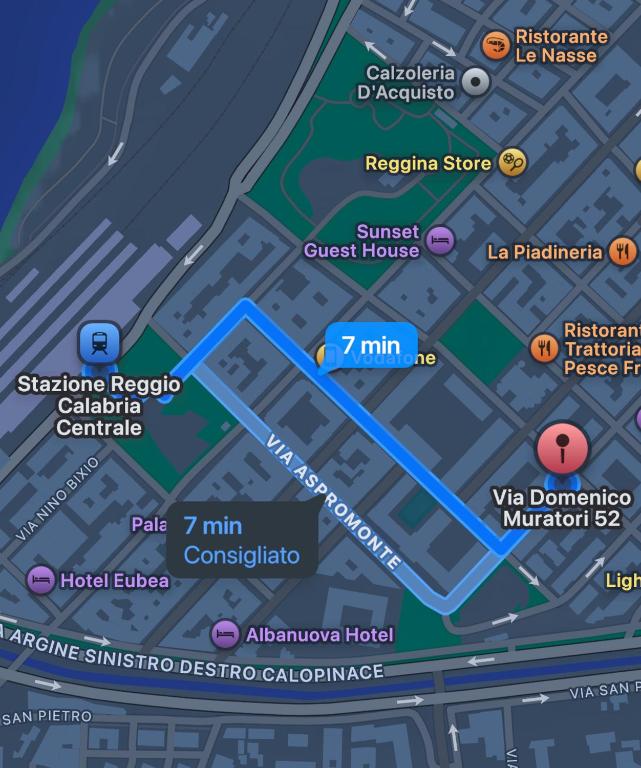Viewport: 641px width, 768px height.
Task: Open the Ristorante Trattoria Pesce pin
Action: click(x=544, y=348)
